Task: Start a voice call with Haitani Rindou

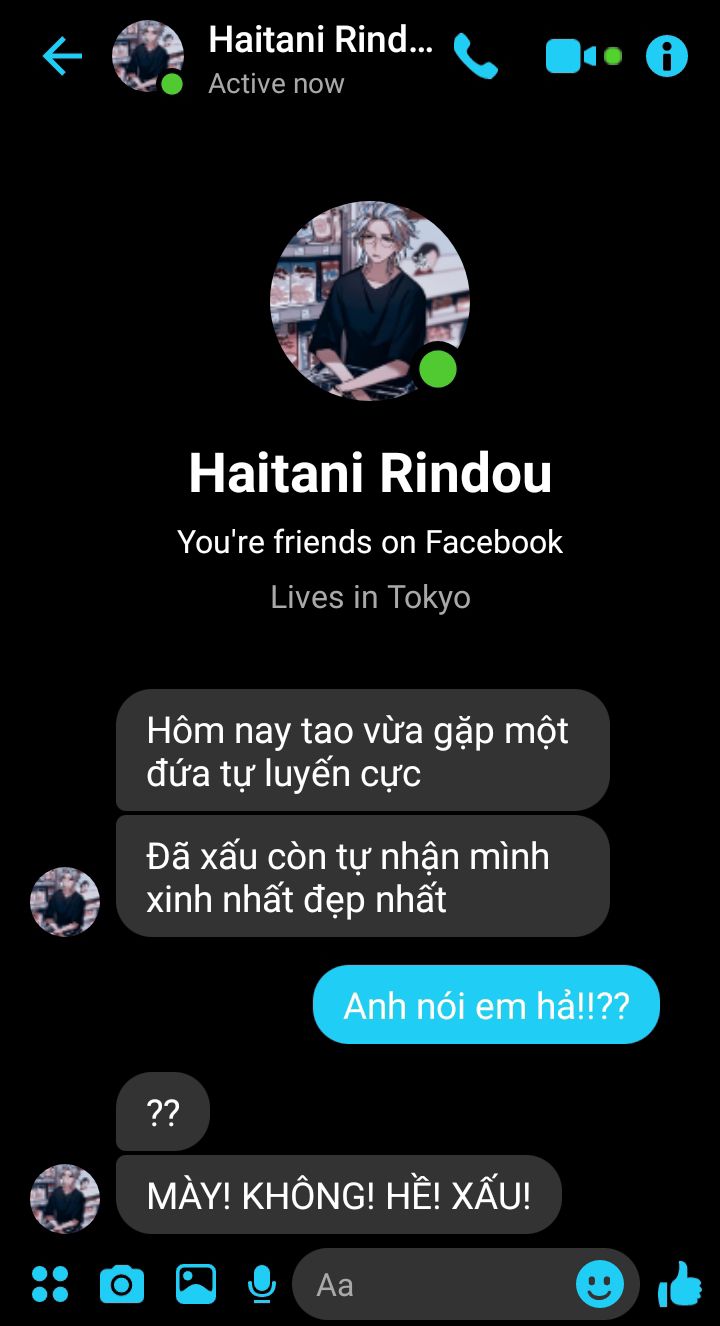Action: (x=476, y=57)
